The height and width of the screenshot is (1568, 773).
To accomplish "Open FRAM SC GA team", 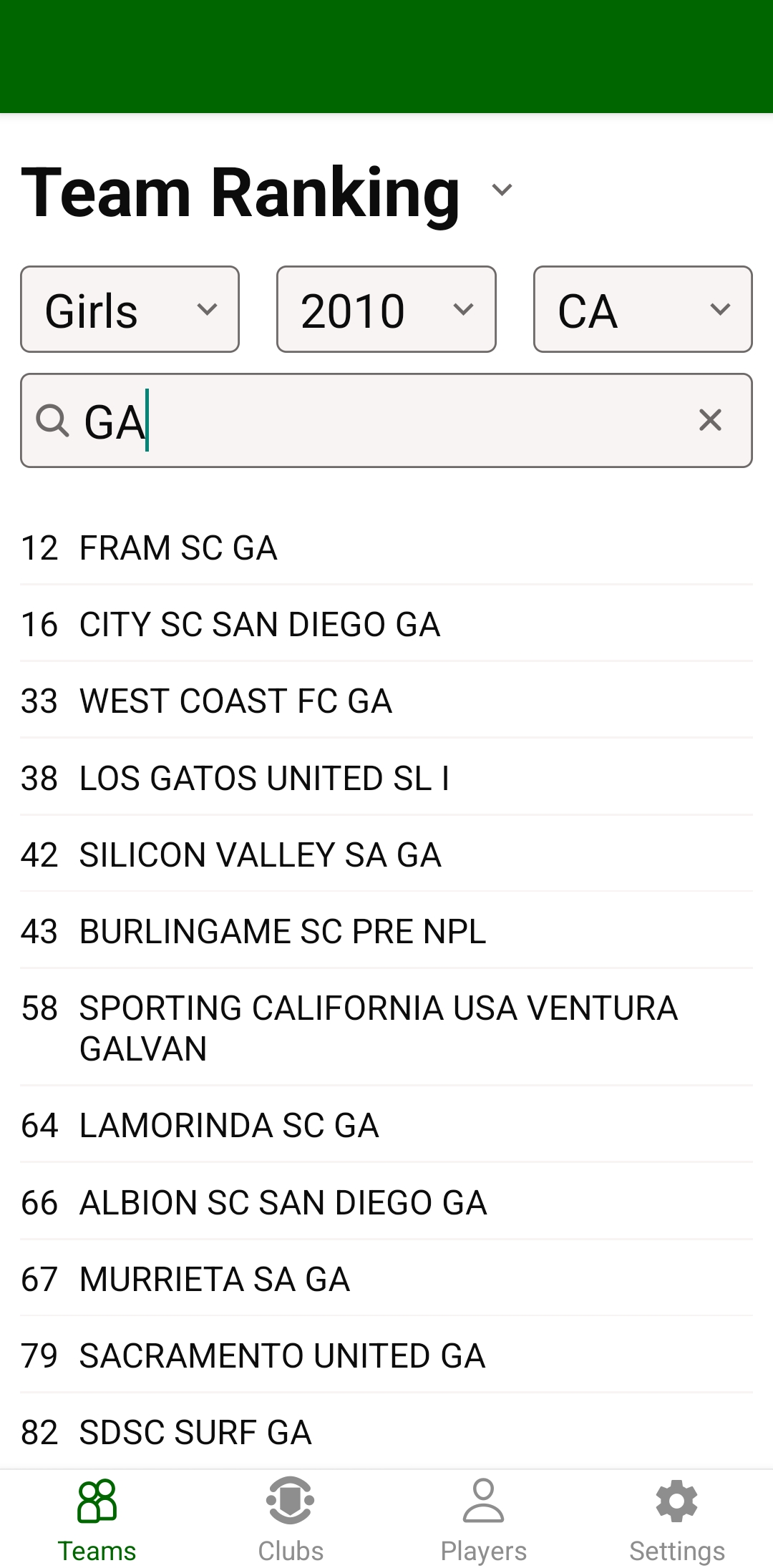I will click(x=178, y=548).
